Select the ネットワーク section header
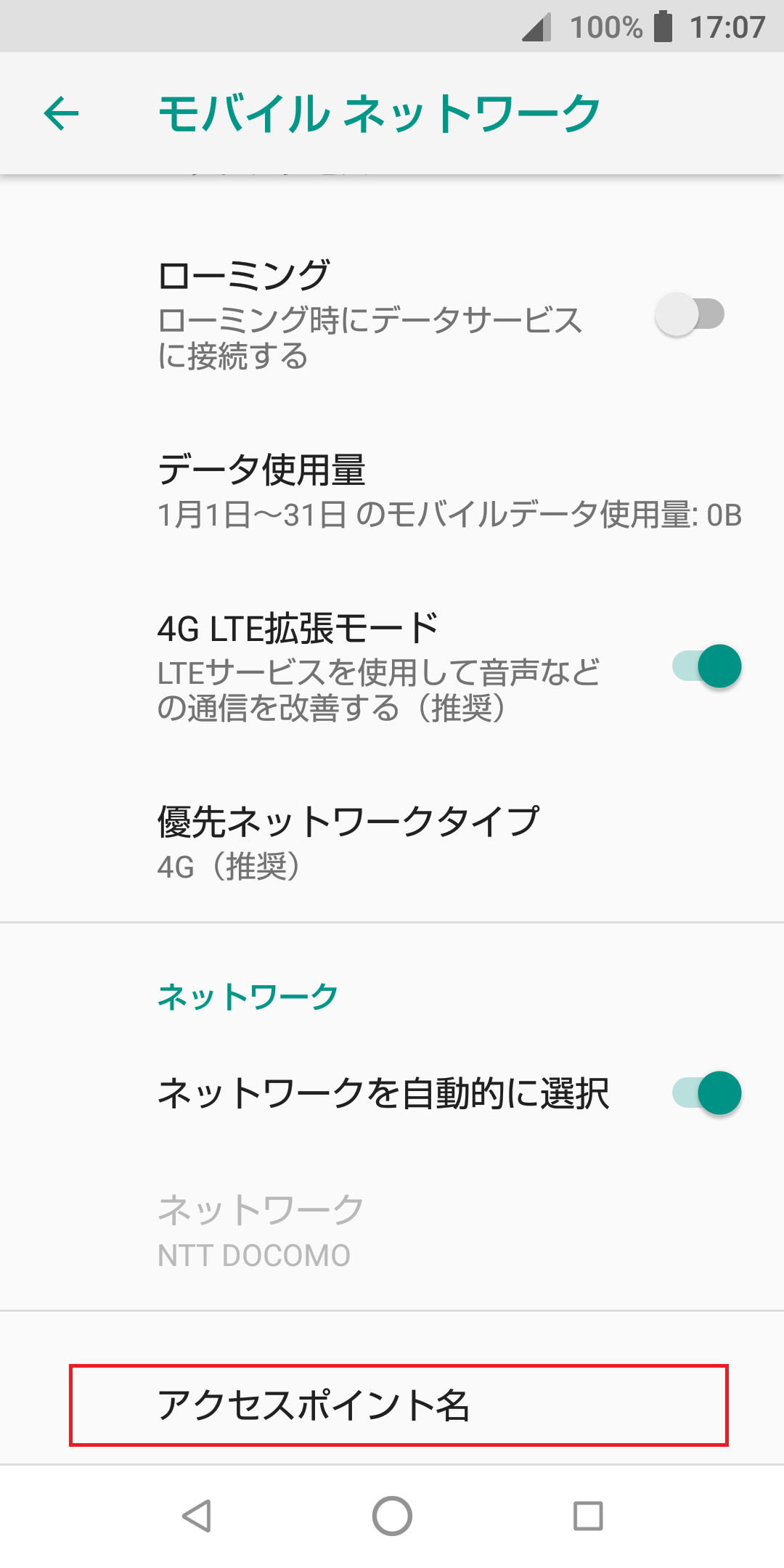Screen dimensions: 784x1568 [x=247, y=995]
